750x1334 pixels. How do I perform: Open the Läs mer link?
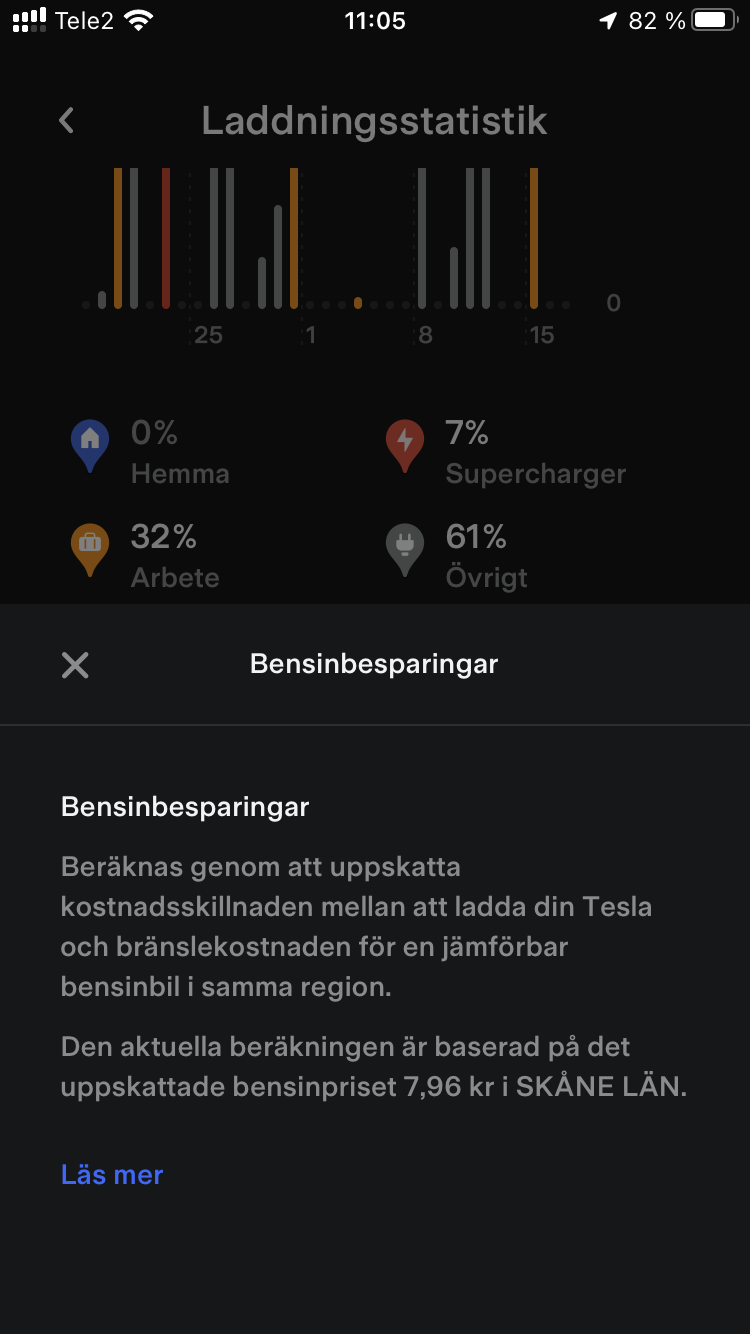(112, 1174)
